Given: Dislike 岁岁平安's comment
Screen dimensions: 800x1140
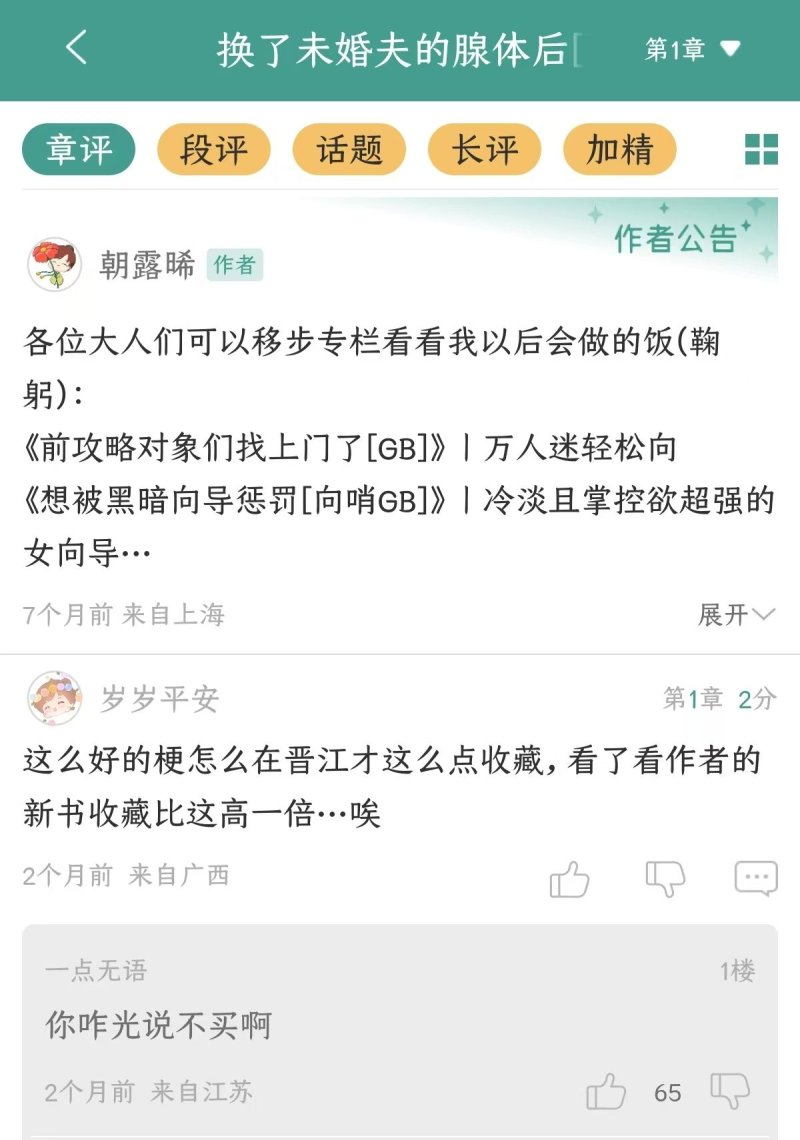Looking at the screenshot, I should click(x=665, y=879).
